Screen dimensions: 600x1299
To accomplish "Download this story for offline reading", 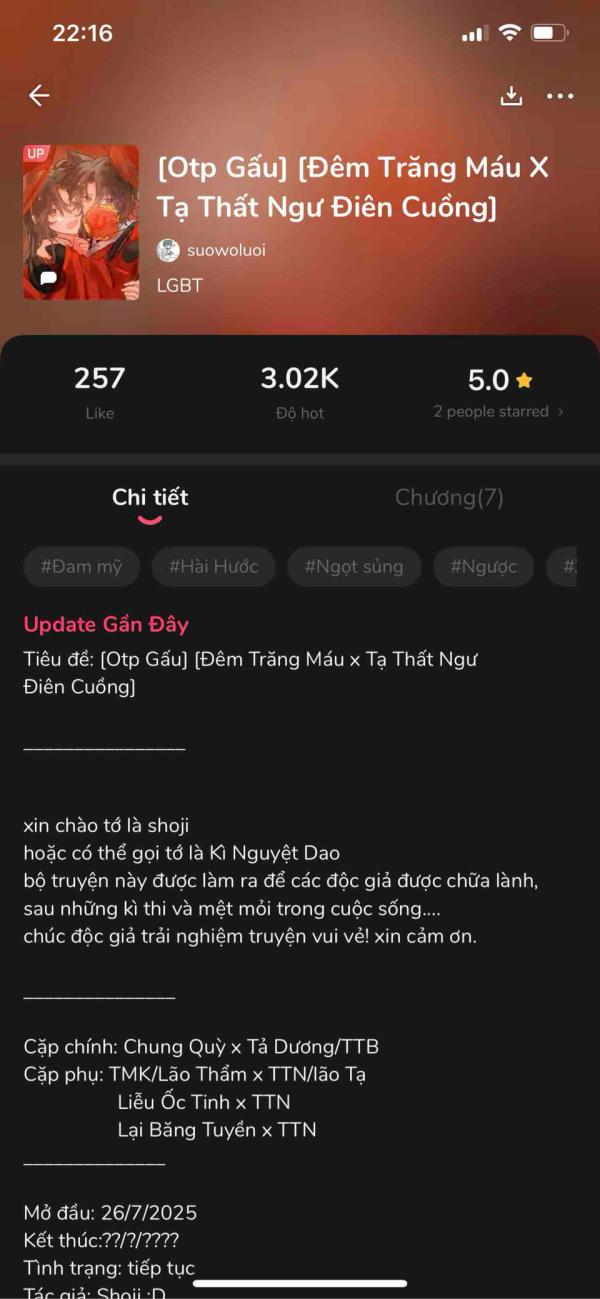I will tap(511, 96).
